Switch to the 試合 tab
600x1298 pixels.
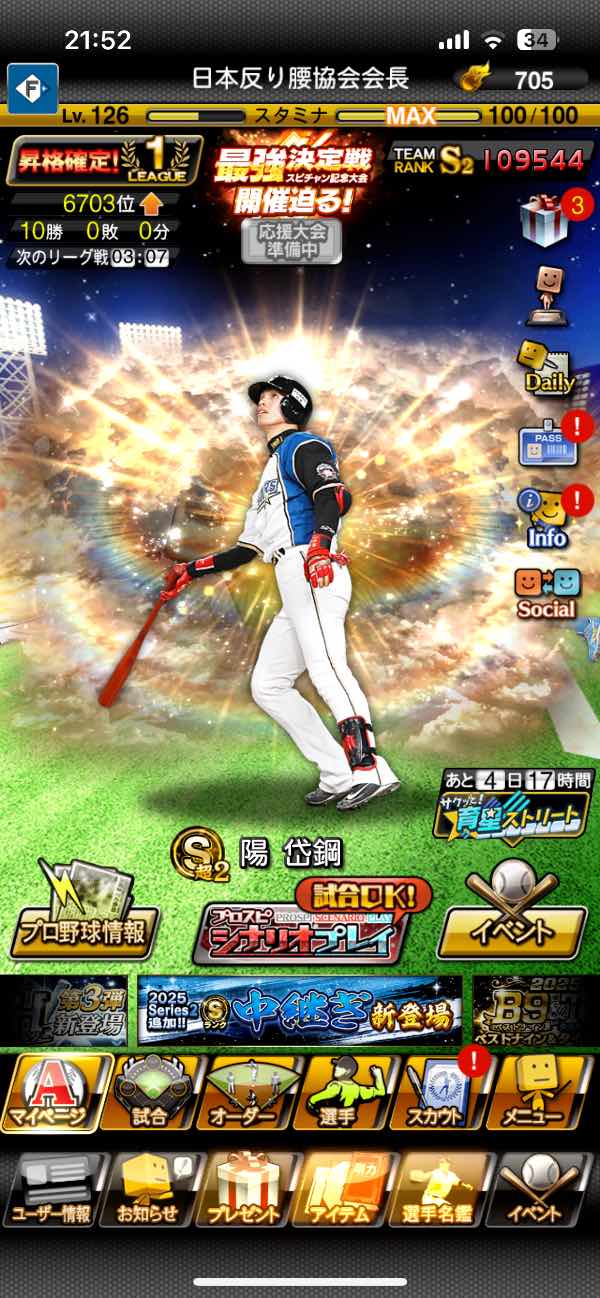(149, 1092)
